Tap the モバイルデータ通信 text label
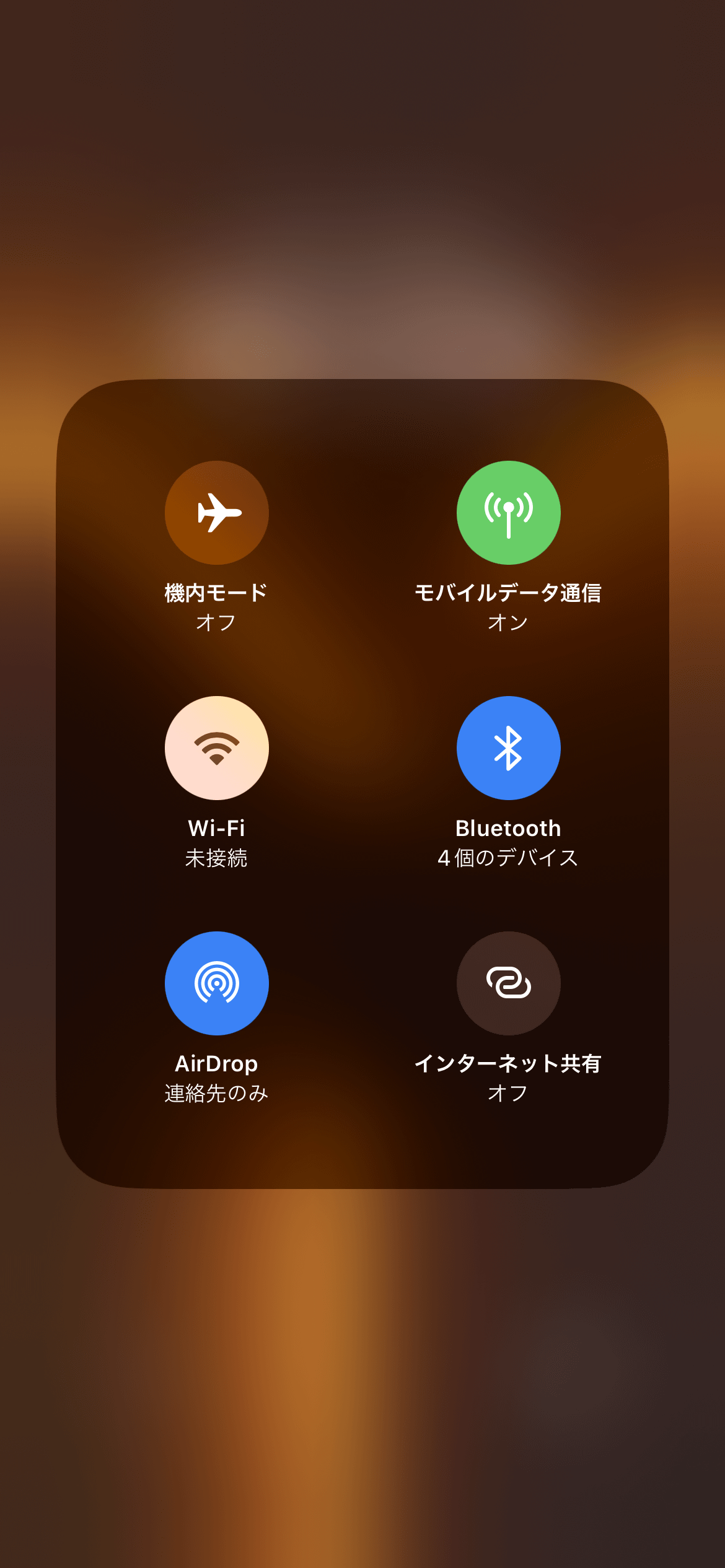Screen dimensions: 725x1568 coord(508,593)
